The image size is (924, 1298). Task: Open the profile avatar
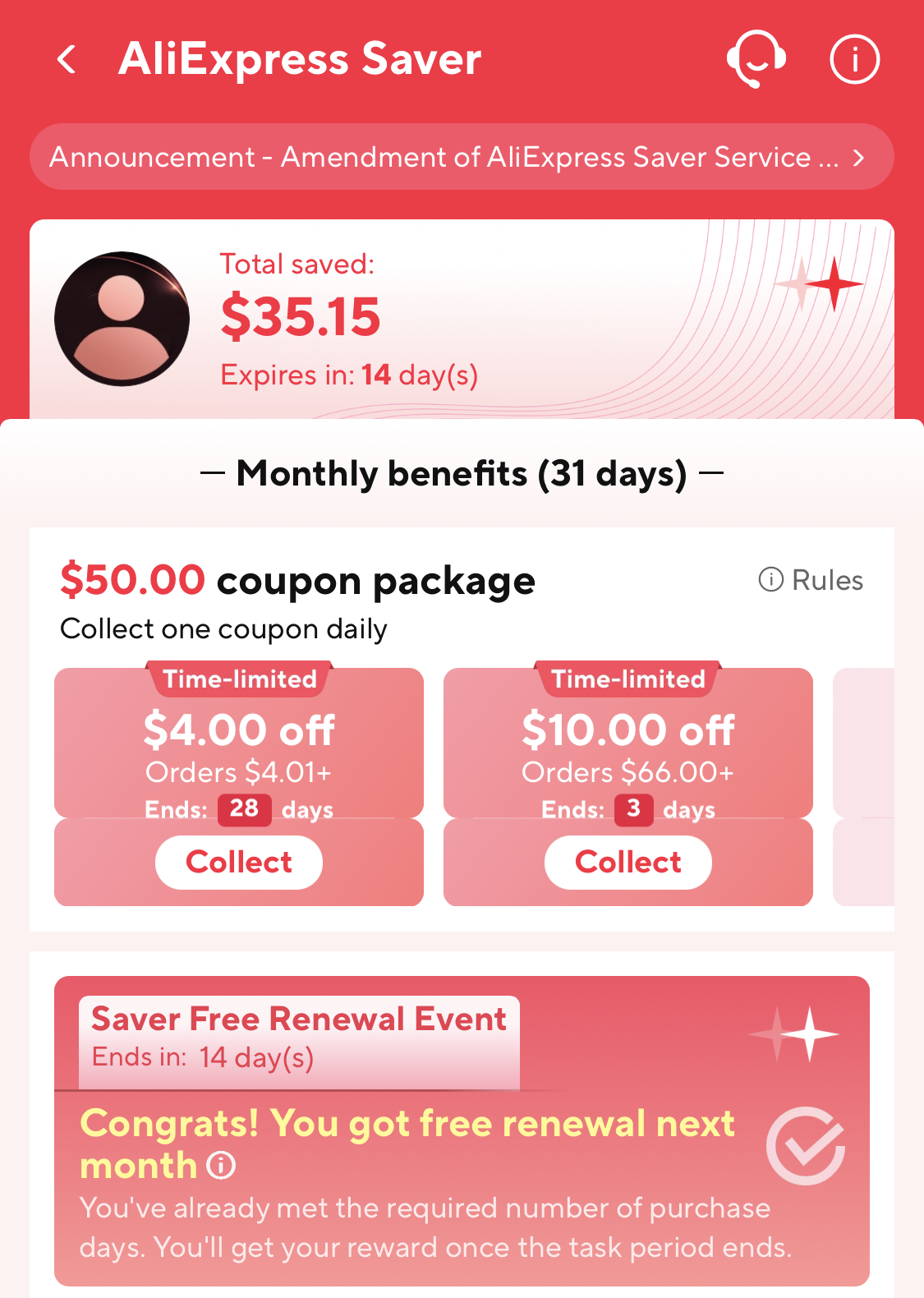coord(122,319)
